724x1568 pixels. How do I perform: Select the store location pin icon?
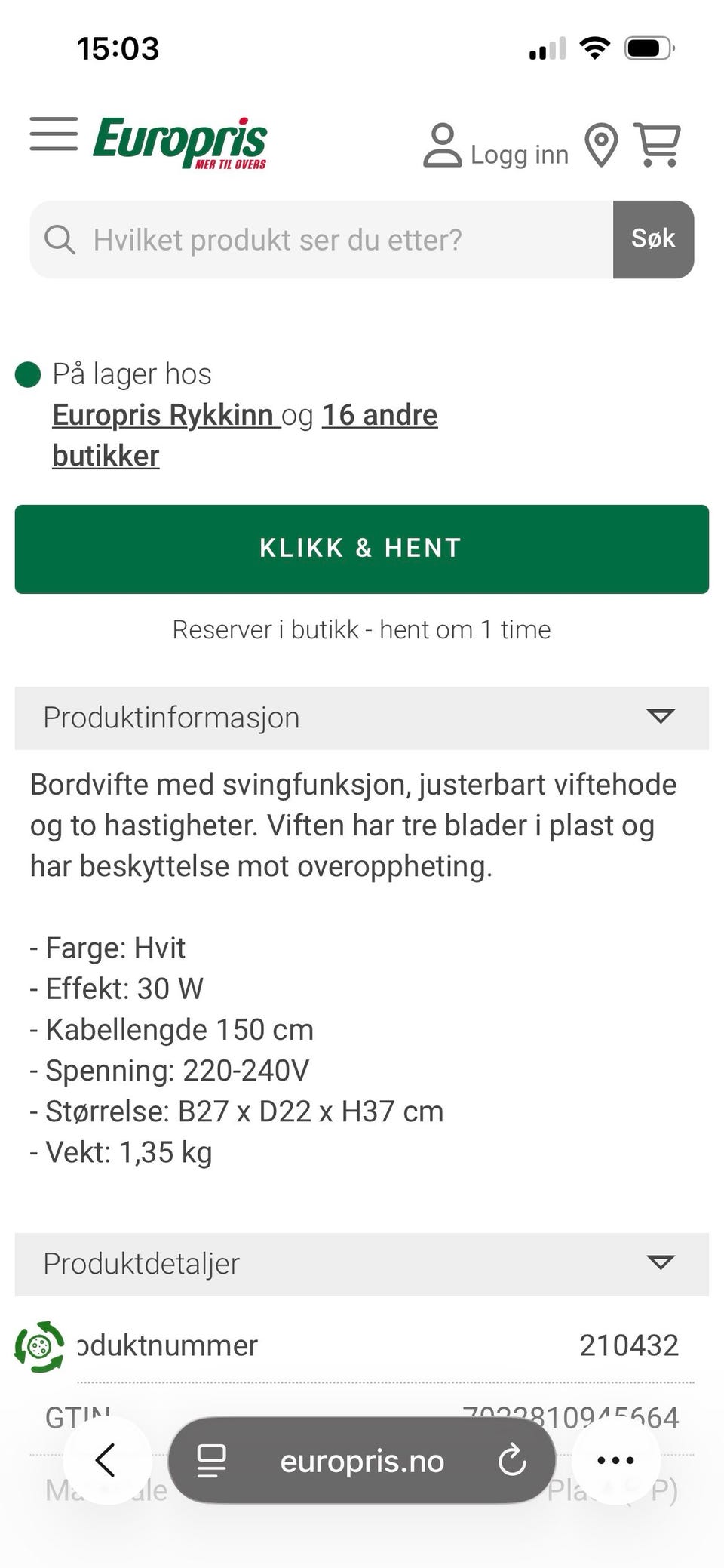click(601, 145)
